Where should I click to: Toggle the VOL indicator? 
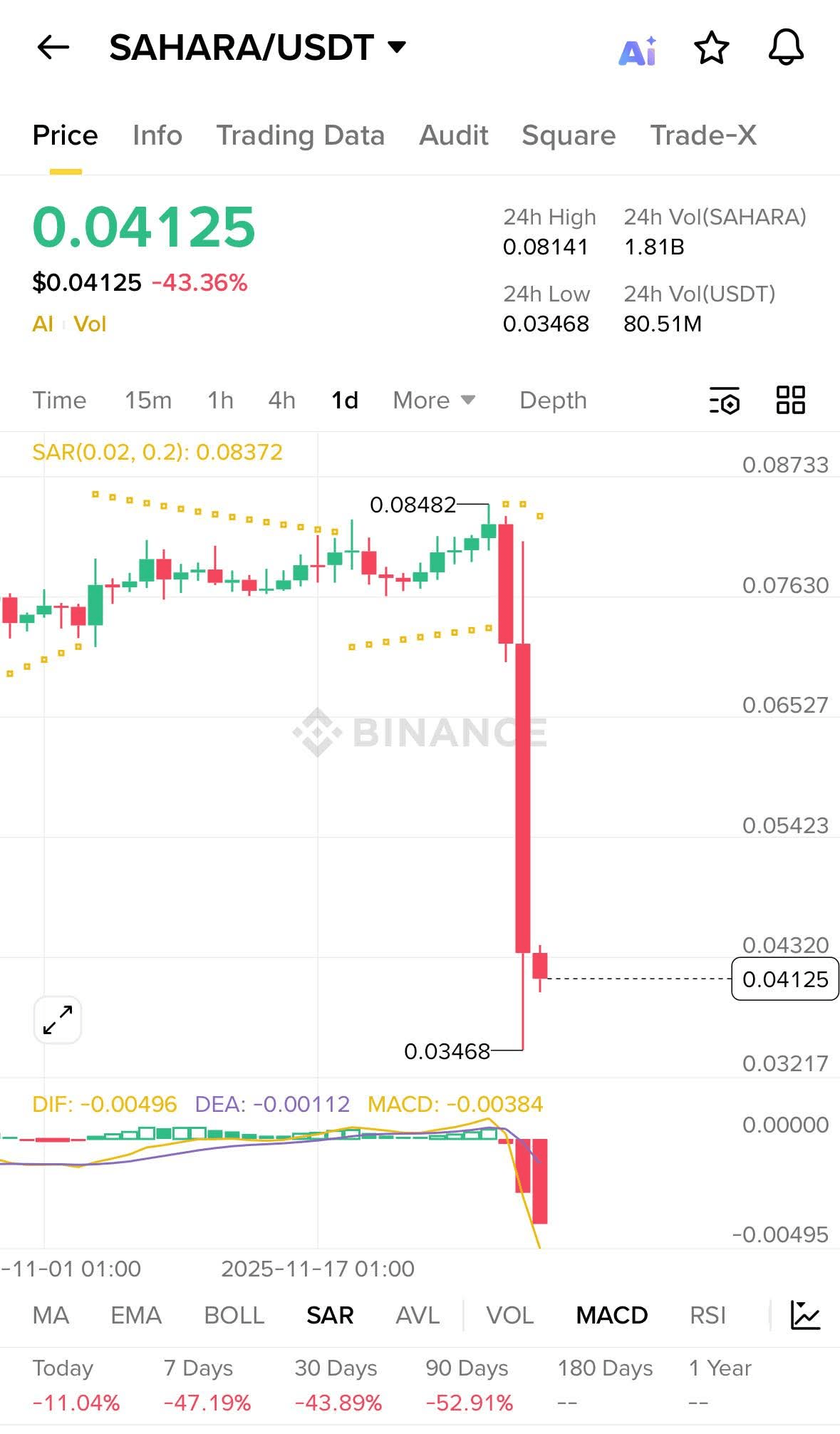point(509,1315)
